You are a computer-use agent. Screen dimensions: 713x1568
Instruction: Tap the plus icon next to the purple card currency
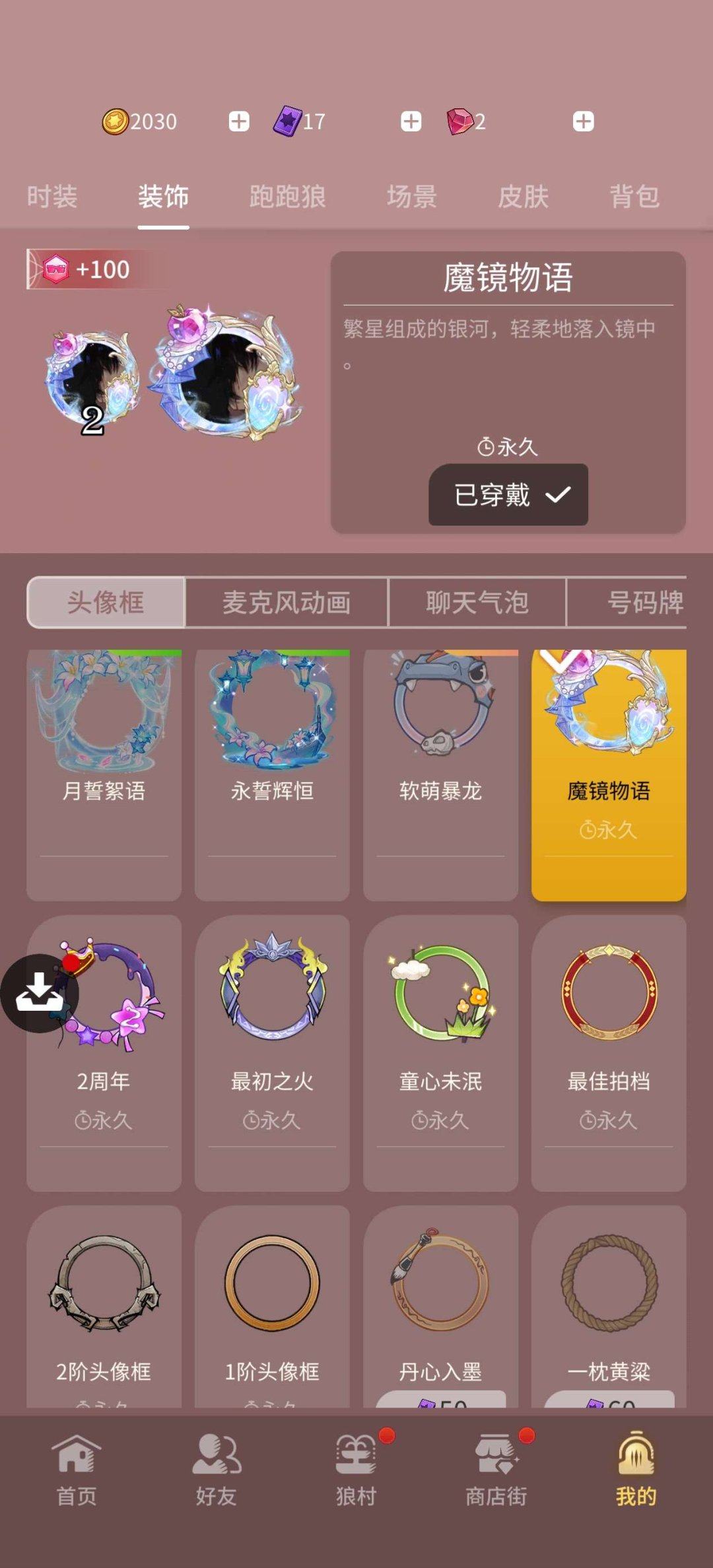[x=411, y=120]
